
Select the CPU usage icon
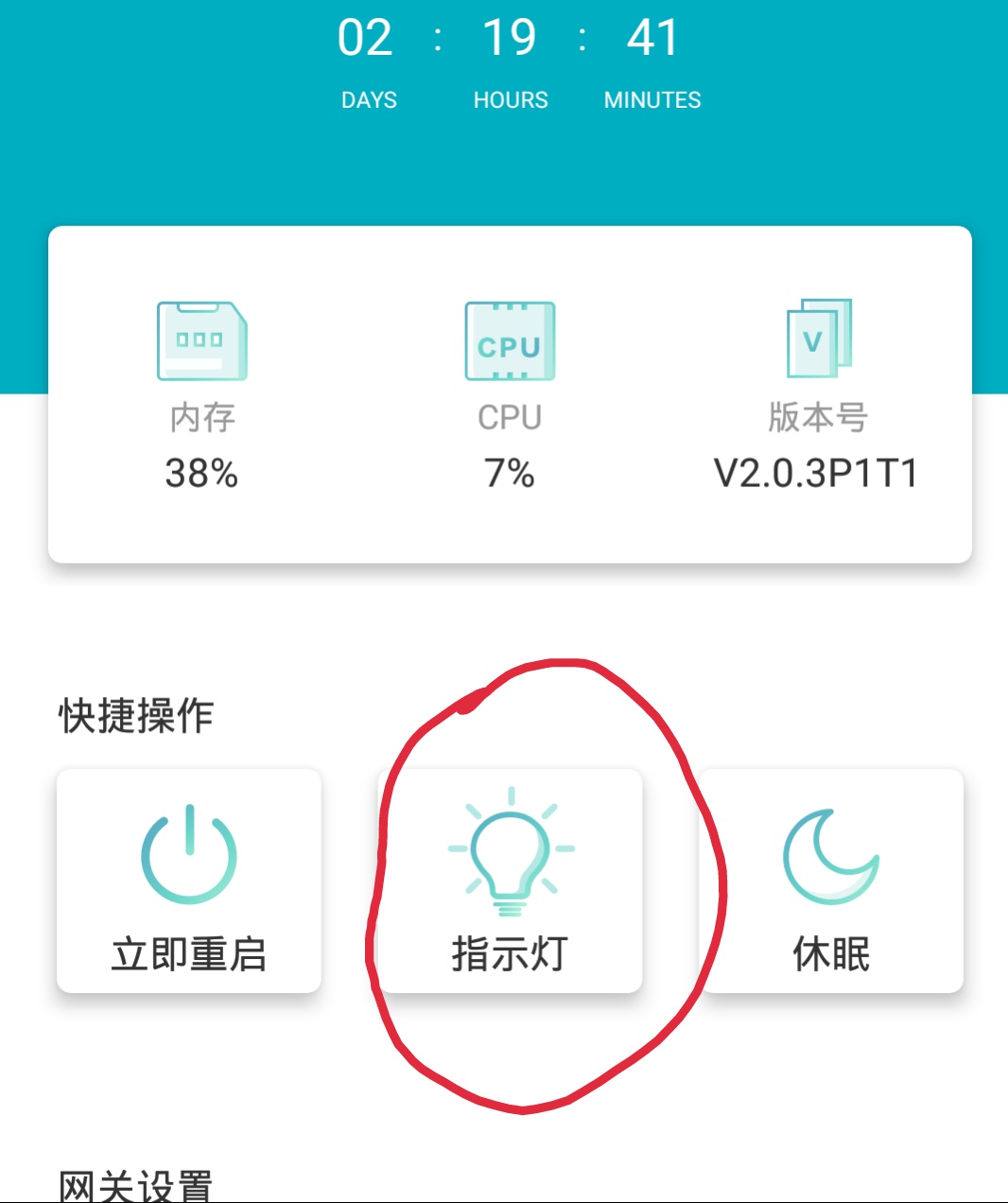coord(511,342)
